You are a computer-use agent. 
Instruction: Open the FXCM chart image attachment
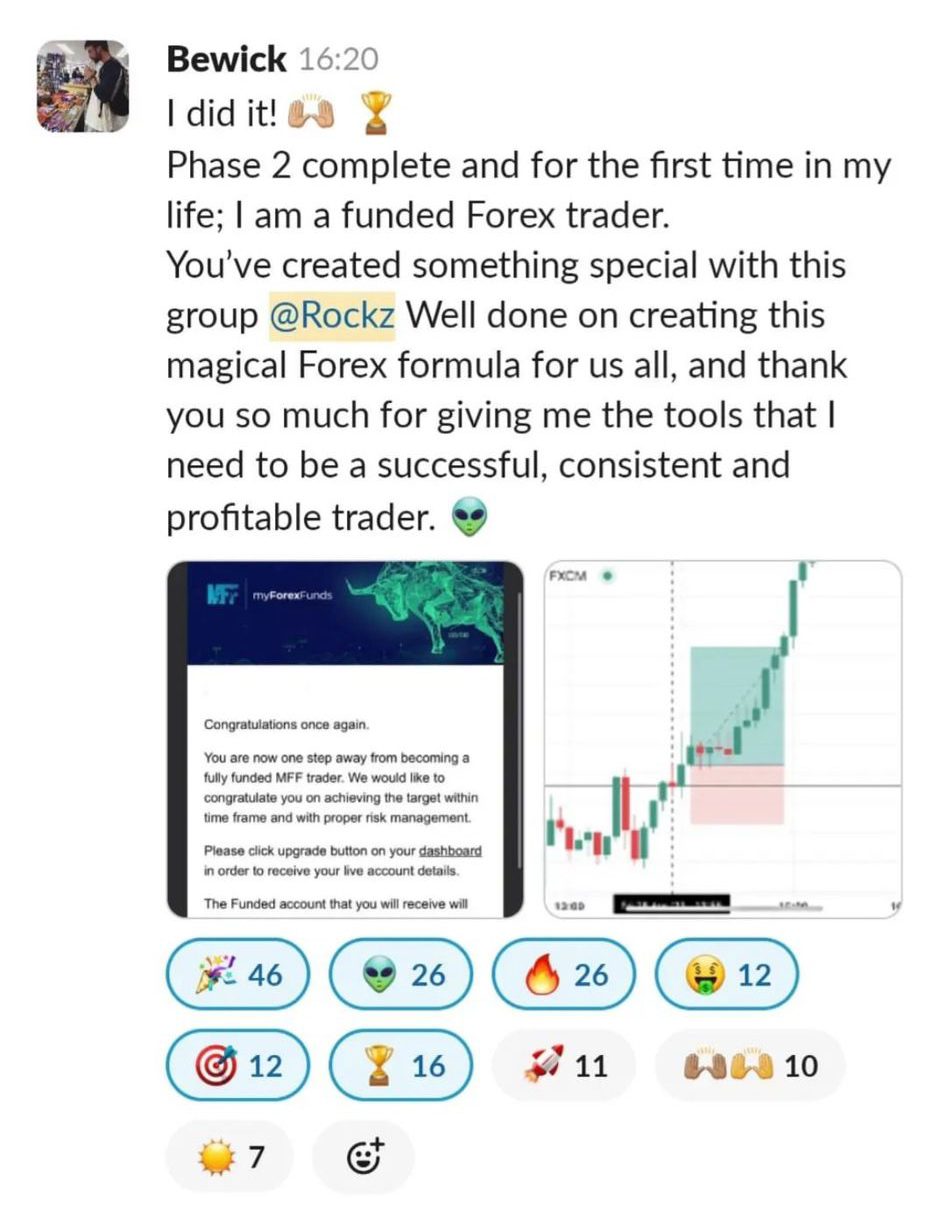pyautogui.click(x=722, y=739)
